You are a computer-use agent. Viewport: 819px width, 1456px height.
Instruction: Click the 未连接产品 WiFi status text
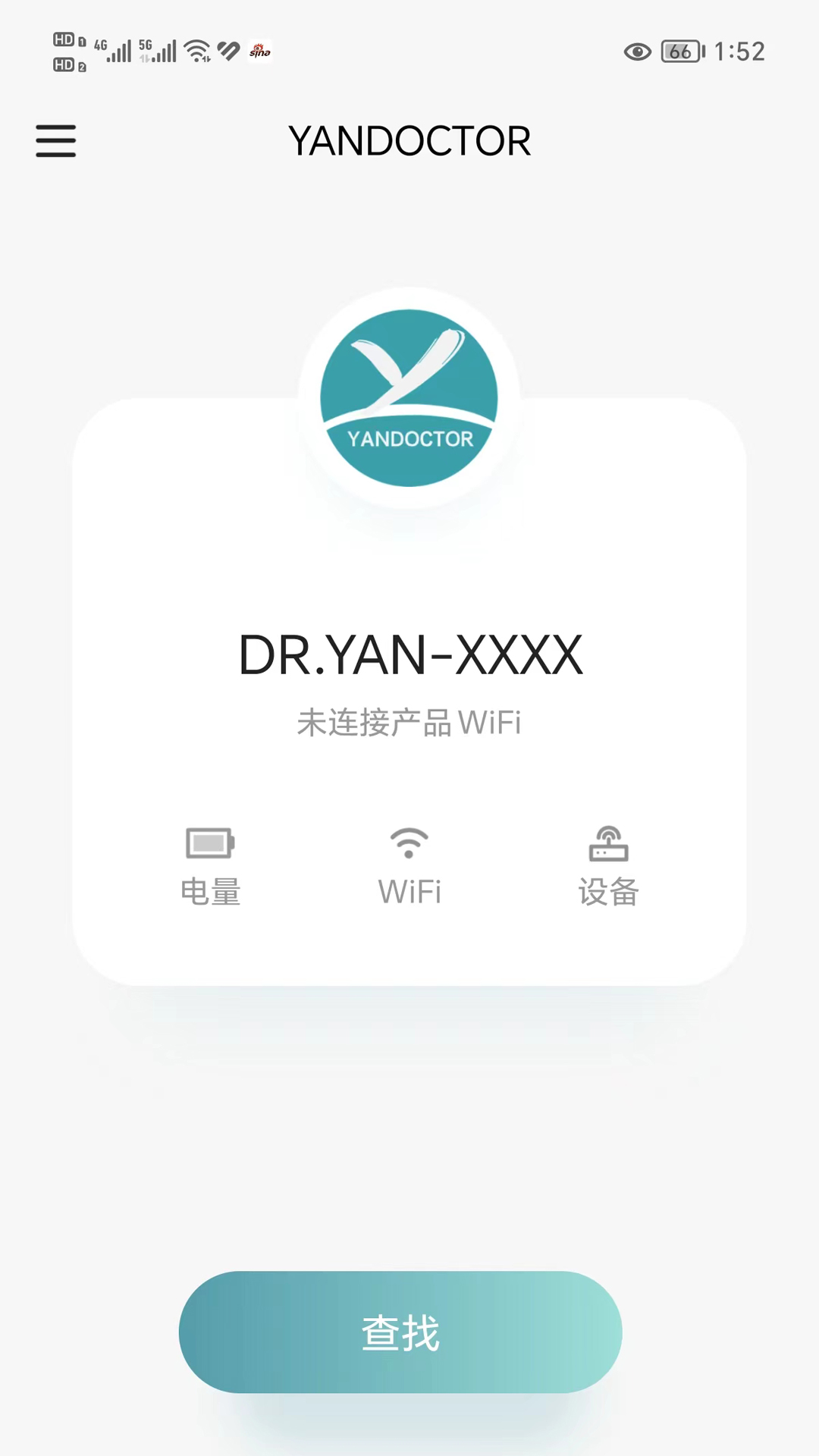tap(409, 721)
